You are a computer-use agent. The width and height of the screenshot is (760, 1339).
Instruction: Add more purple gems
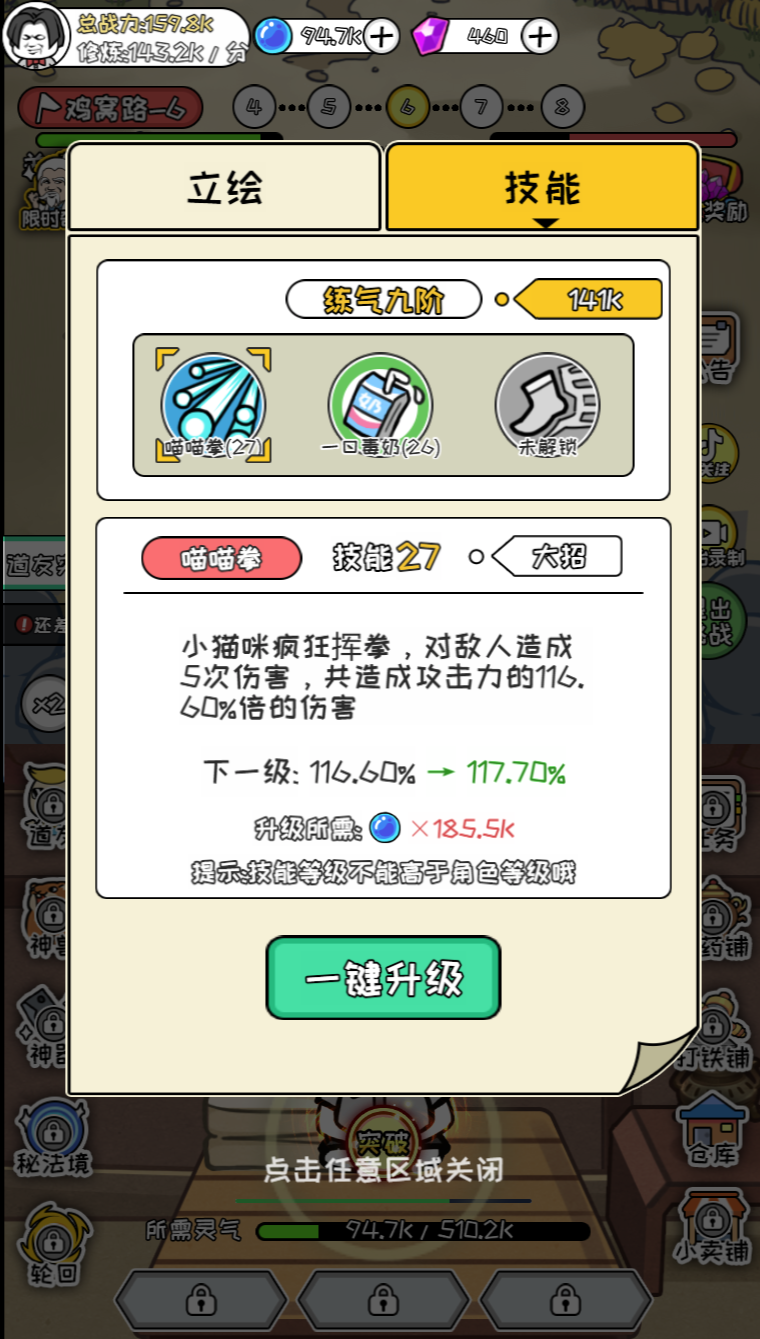click(x=539, y=37)
